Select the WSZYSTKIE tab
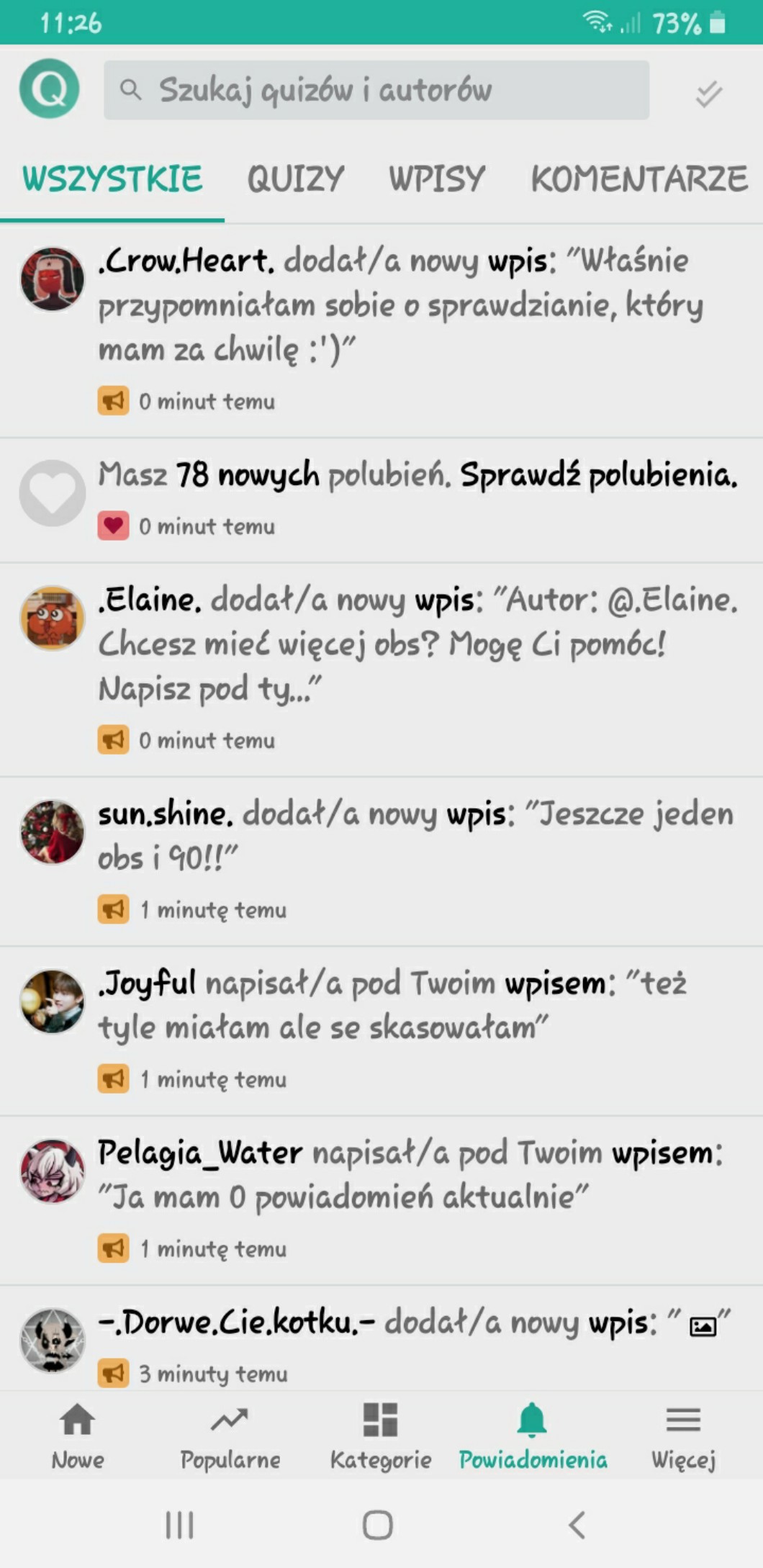The image size is (763, 1568). 112,179
